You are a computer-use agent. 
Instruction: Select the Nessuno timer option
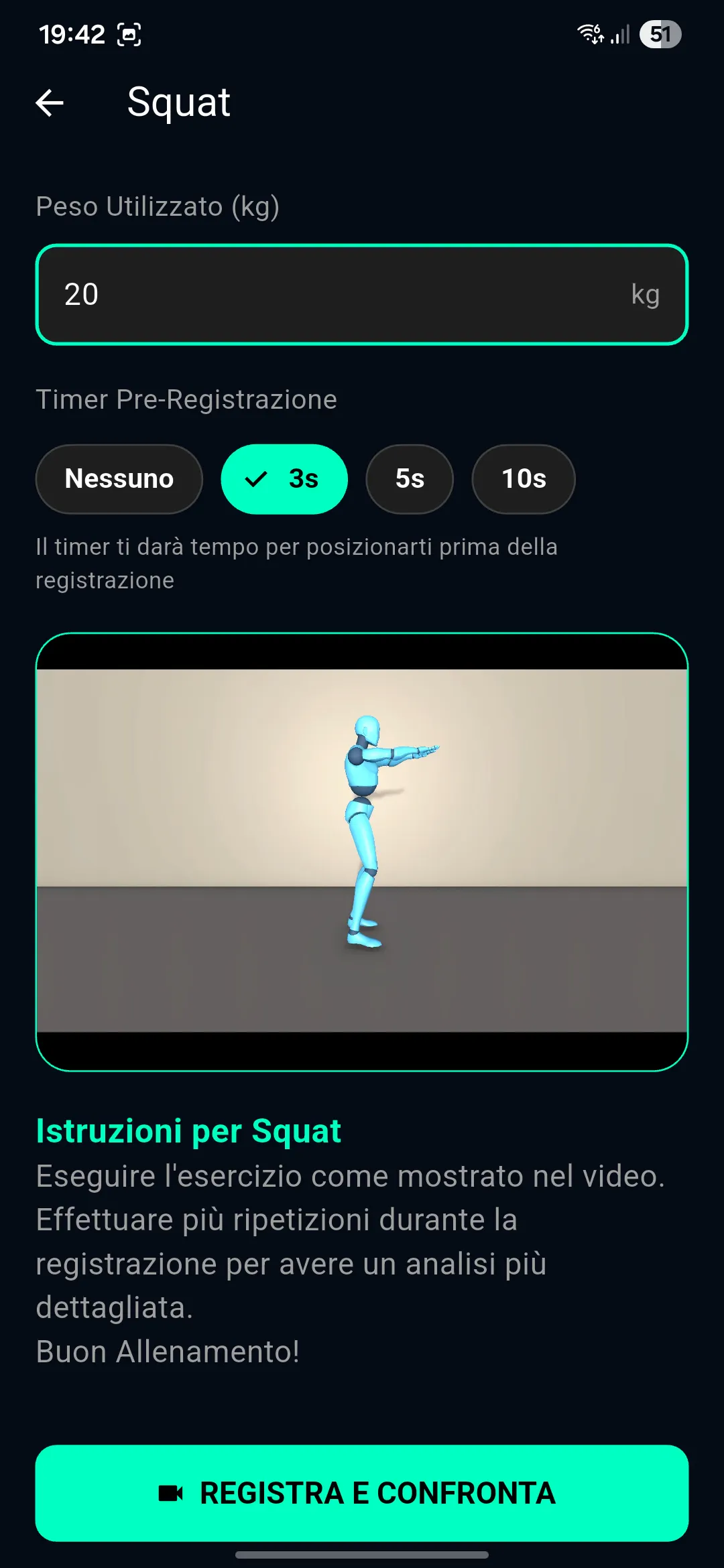[119, 479]
